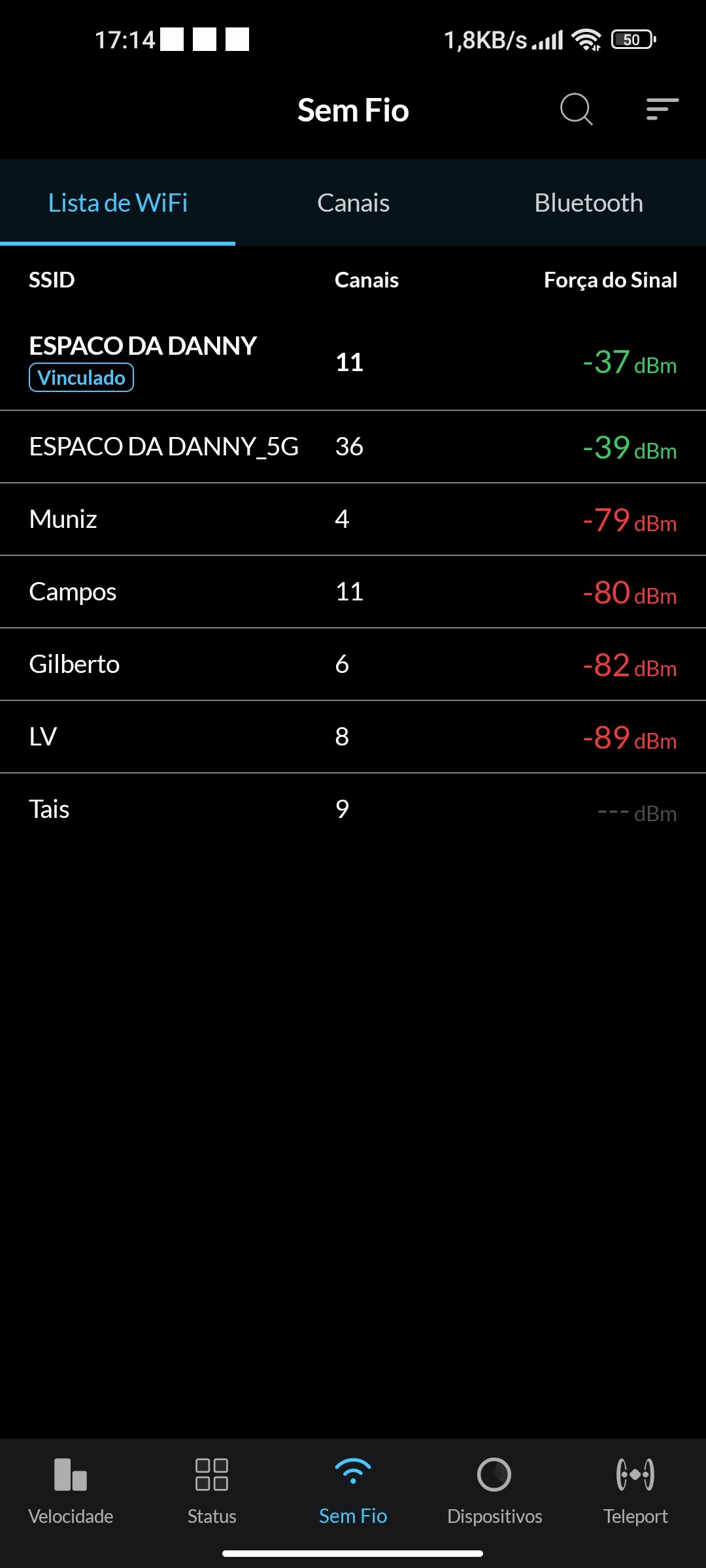Switch to the Bluetooth tab
Screen dimensions: 706x1568
pyautogui.click(x=588, y=203)
